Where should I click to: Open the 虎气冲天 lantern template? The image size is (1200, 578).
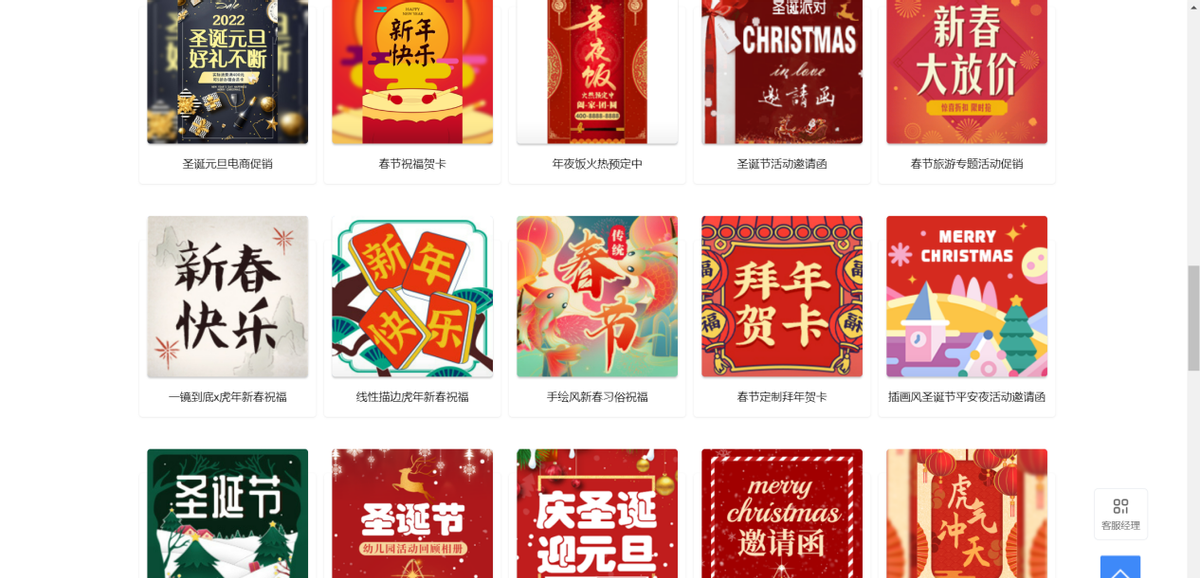pyautogui.click(x=966, y=513)
